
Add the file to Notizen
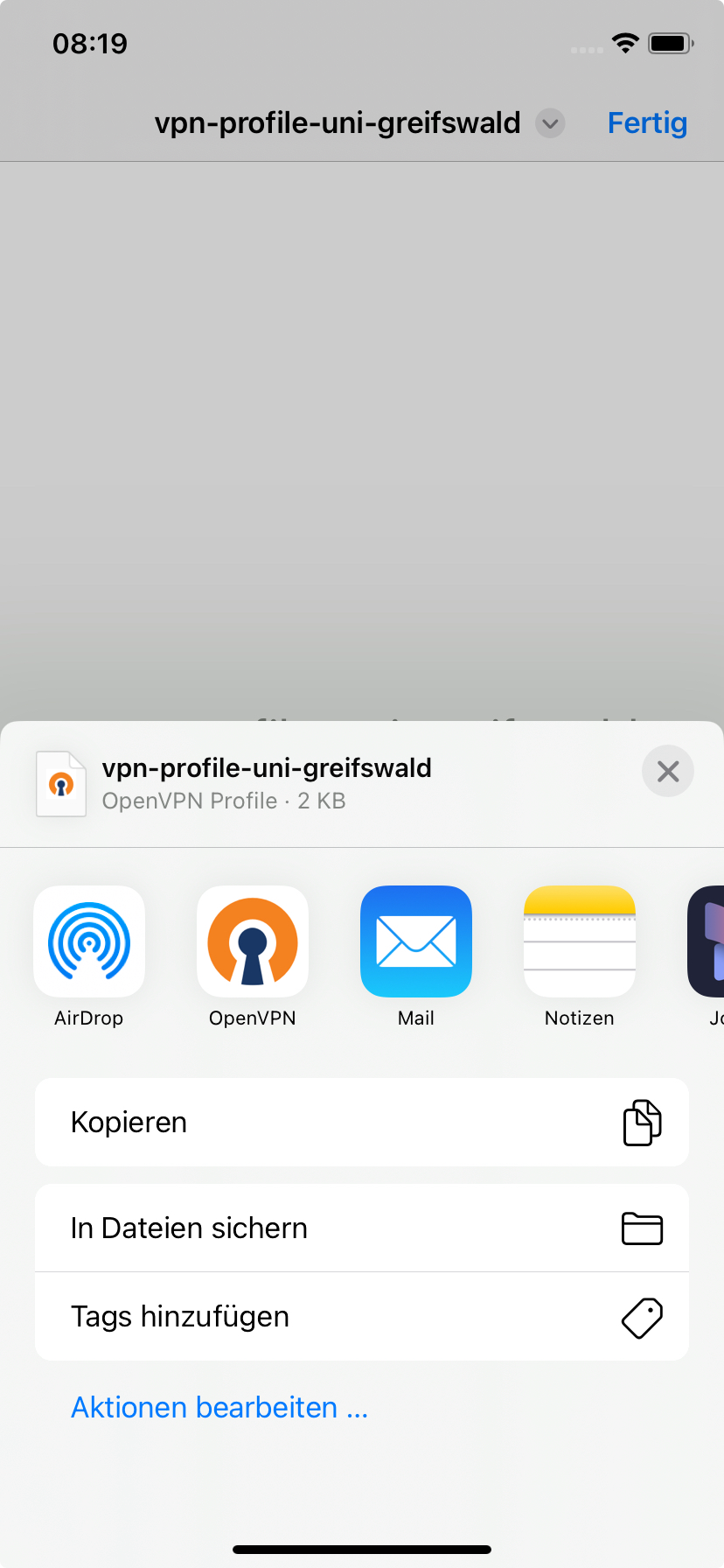coord(579,941)
